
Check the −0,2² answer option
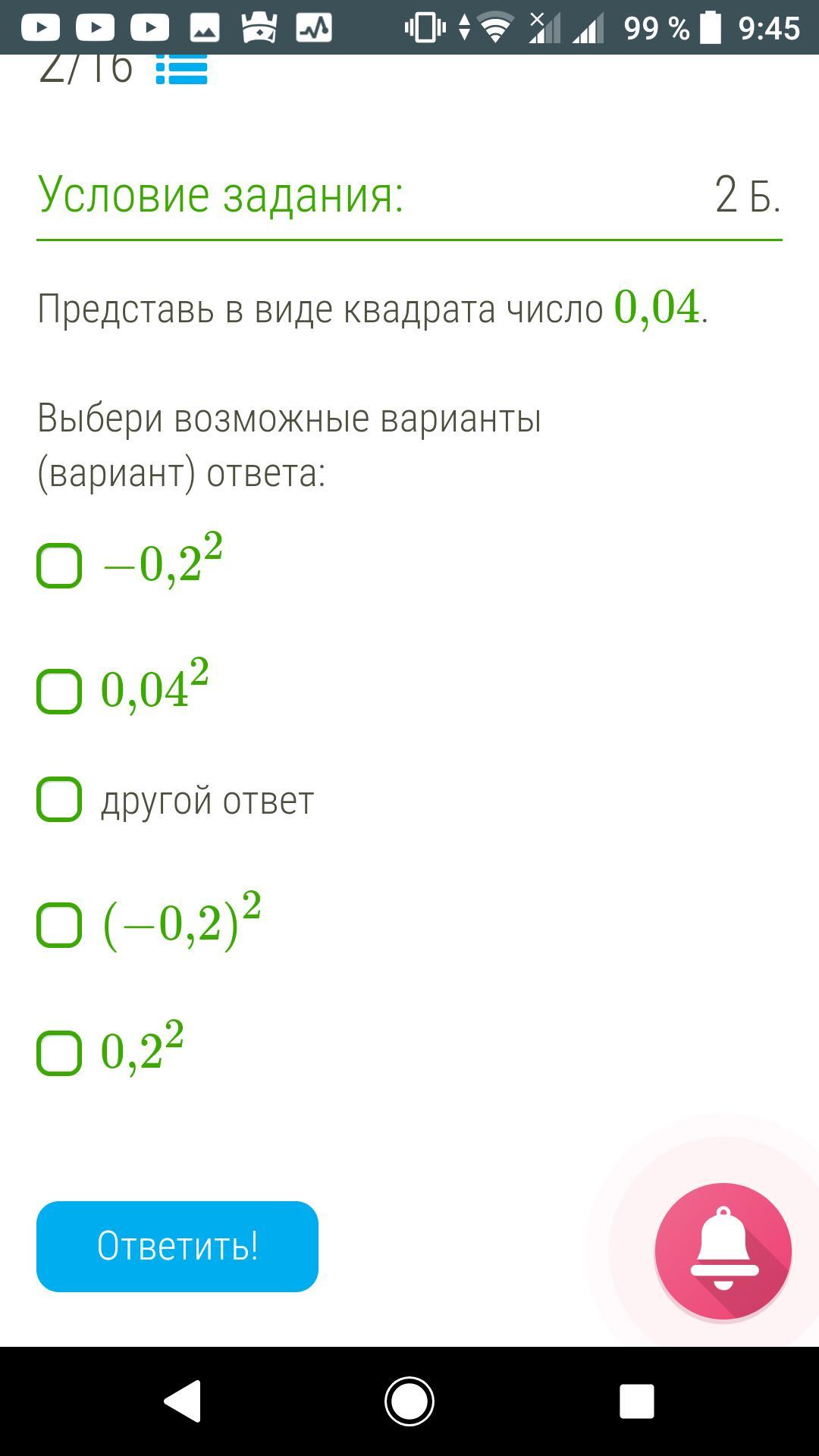point(59,566)
